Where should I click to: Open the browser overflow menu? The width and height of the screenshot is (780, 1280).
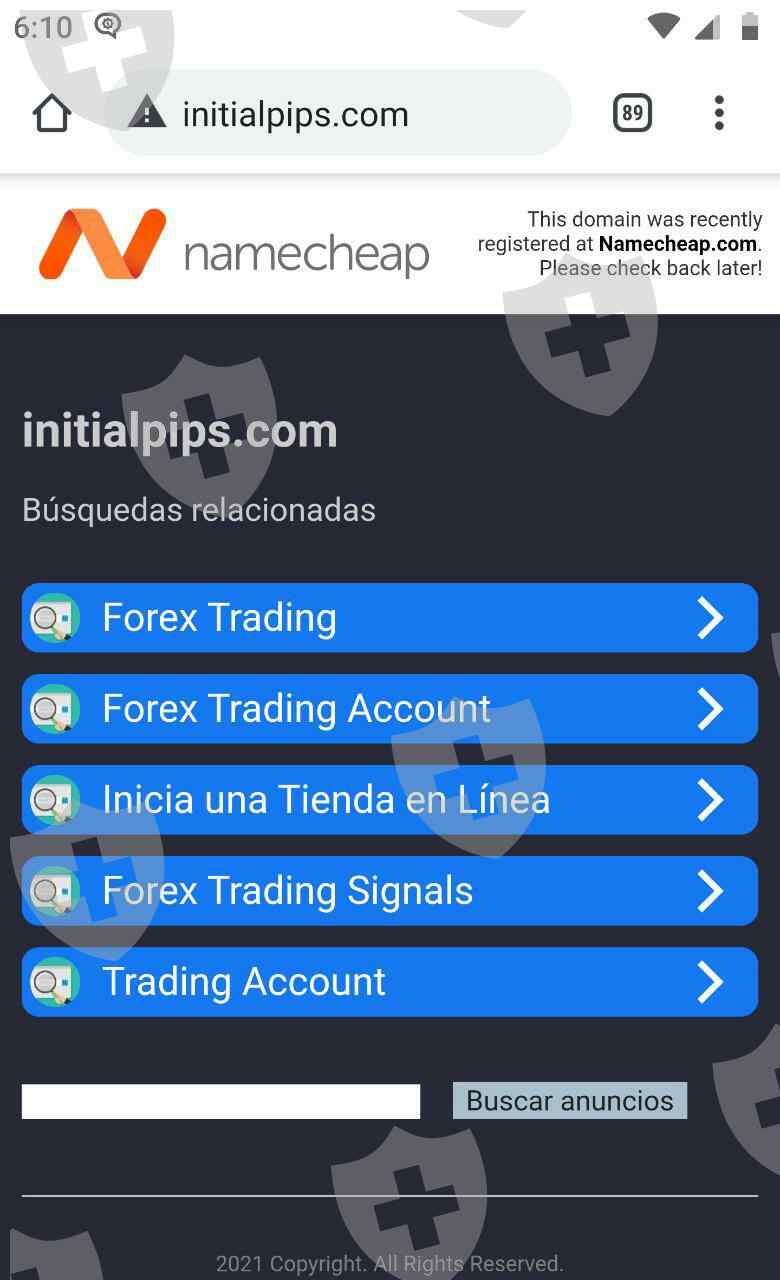(719, 113)
